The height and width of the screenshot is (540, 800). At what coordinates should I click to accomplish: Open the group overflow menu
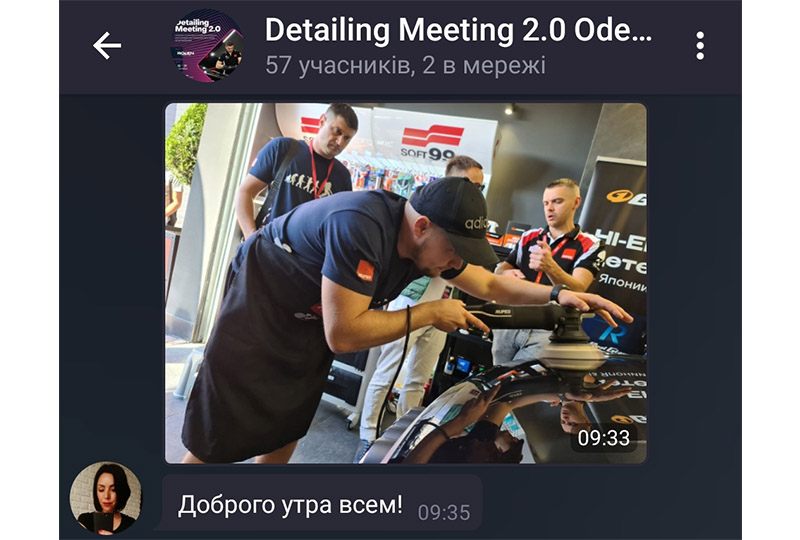pyautogui.click(x=700, y=45)
